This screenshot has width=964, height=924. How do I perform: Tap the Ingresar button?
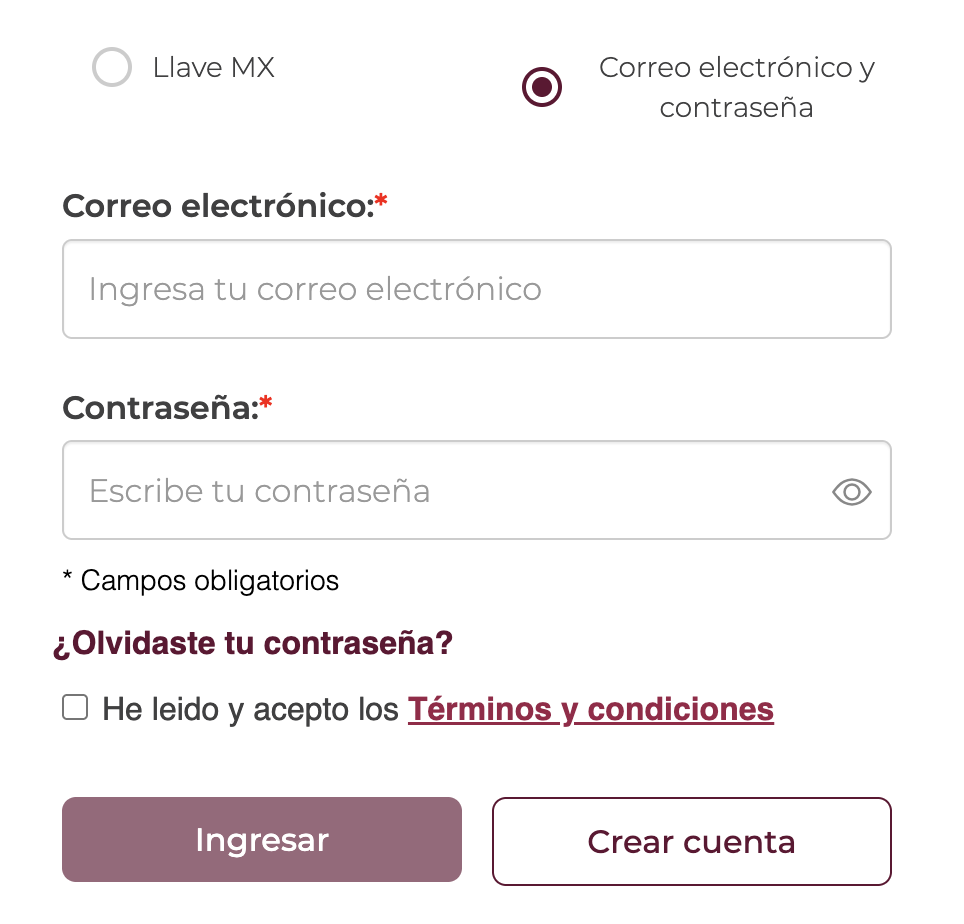pyautogui.click(x=262, y=840)
